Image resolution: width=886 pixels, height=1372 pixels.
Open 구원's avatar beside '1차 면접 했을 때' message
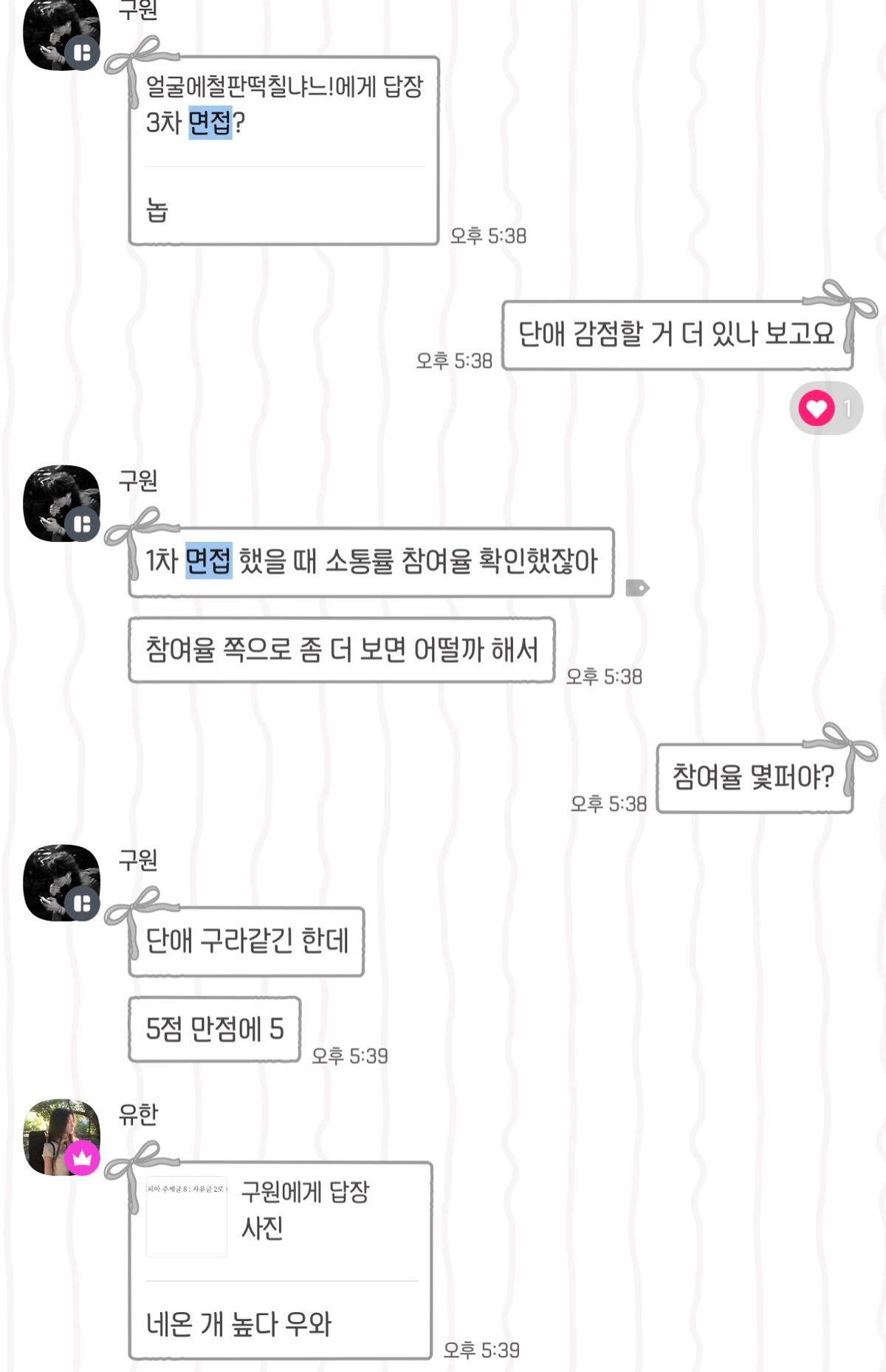(61, 503)
